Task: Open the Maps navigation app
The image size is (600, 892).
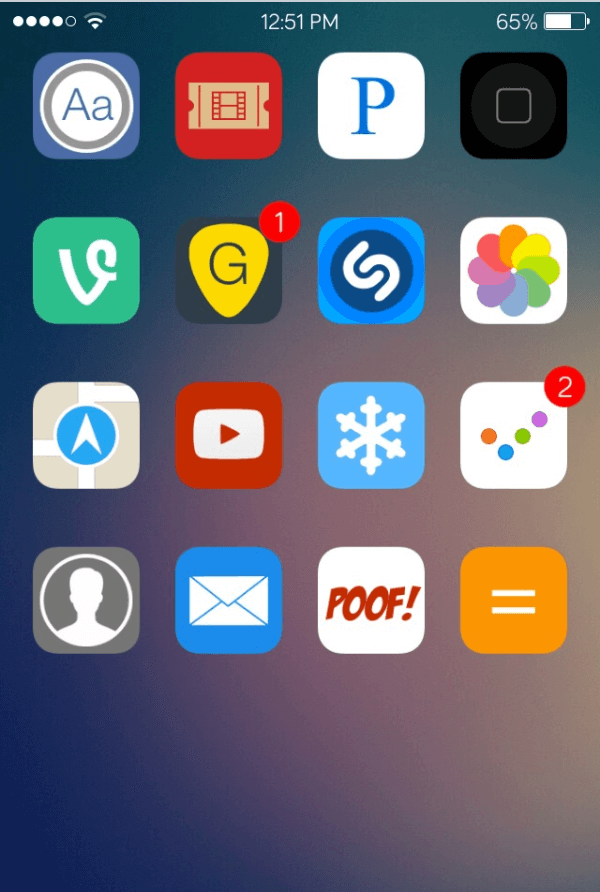Action: pyautogui.click(x=86, y=435)
